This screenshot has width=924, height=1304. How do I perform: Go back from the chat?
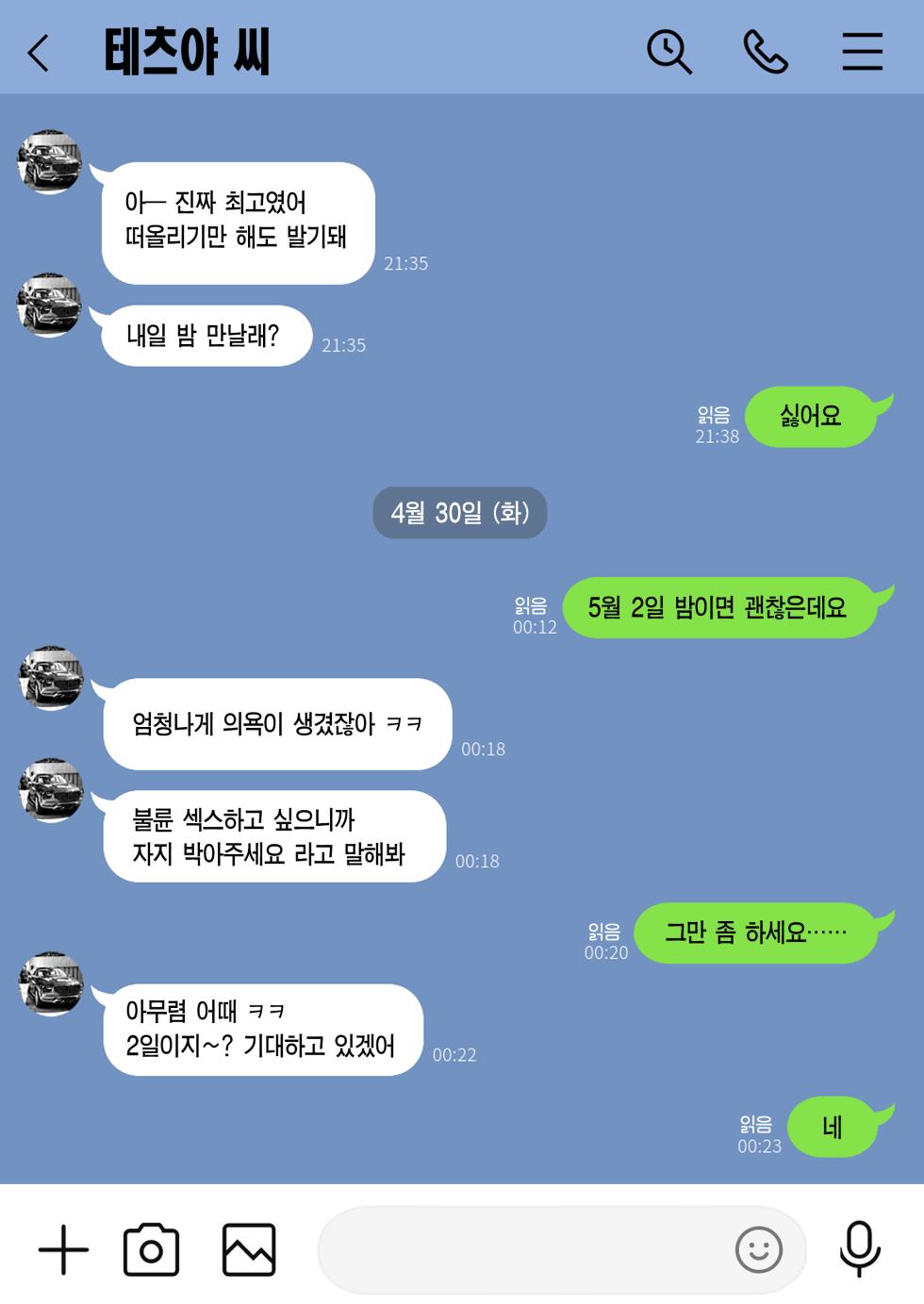(x=39, y=53)
